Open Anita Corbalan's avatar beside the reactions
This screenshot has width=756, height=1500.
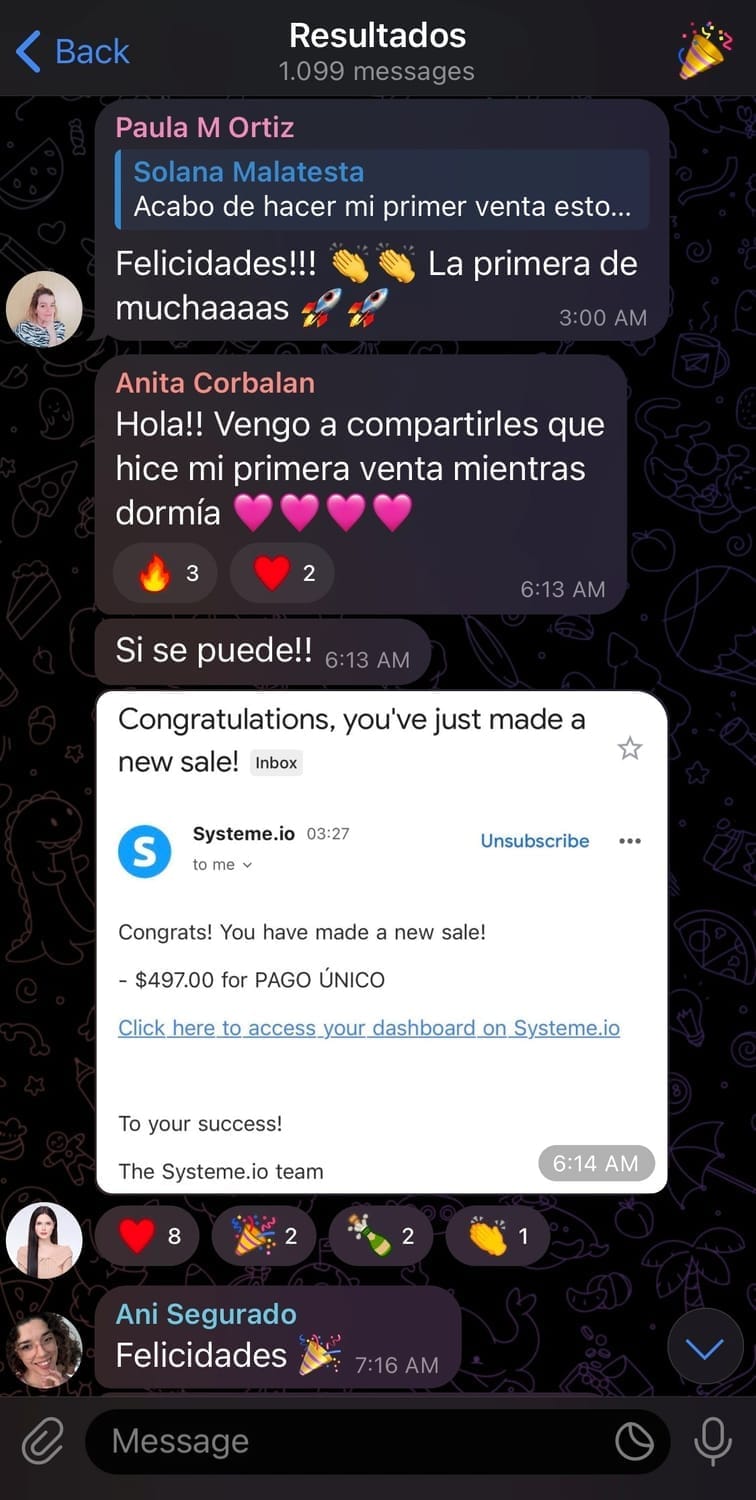tap(44, 1240)
